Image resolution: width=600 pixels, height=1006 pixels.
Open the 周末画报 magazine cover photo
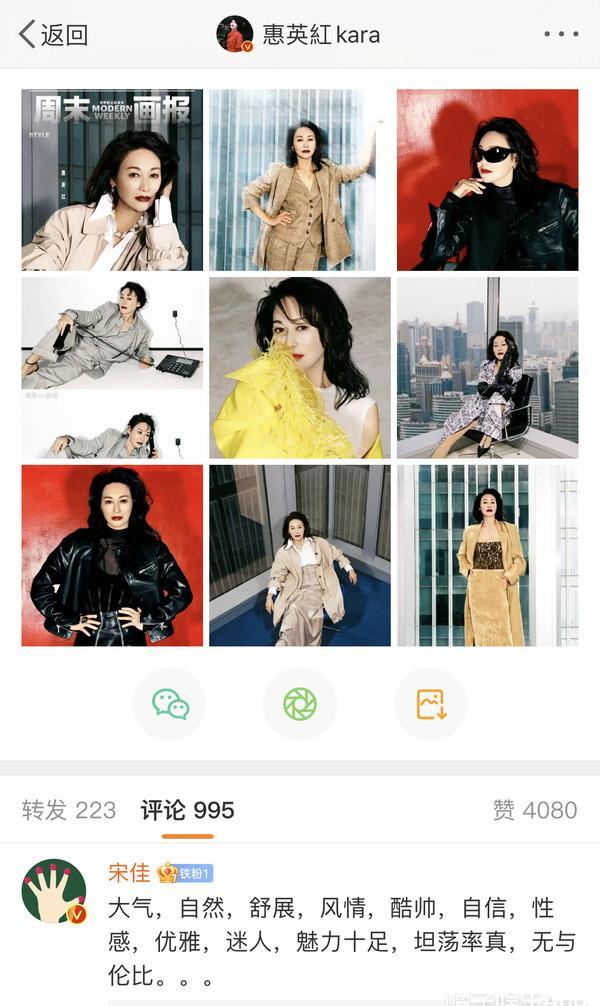112,180
